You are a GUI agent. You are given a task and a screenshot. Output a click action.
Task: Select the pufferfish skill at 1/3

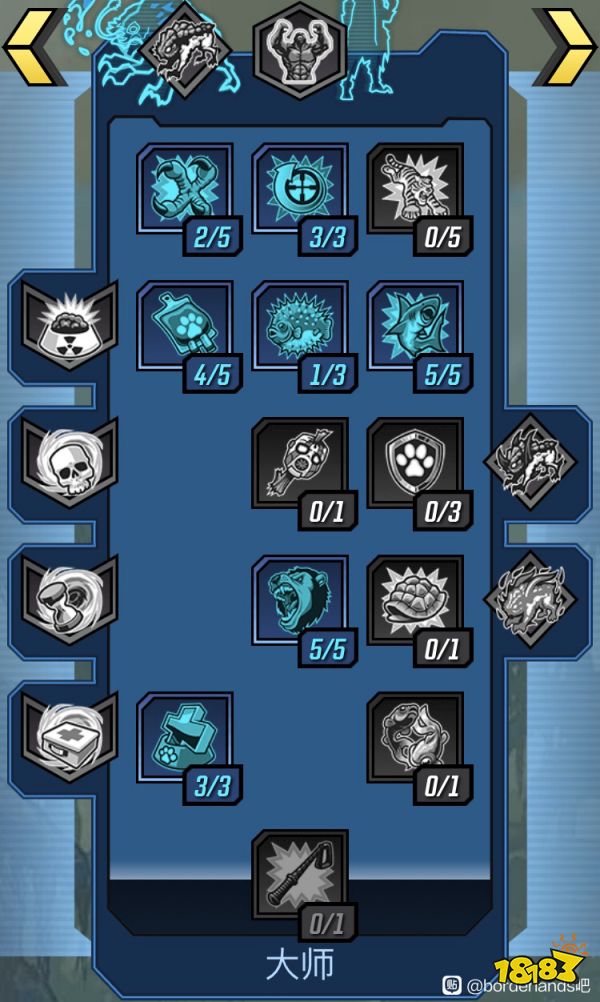[300, 327]
